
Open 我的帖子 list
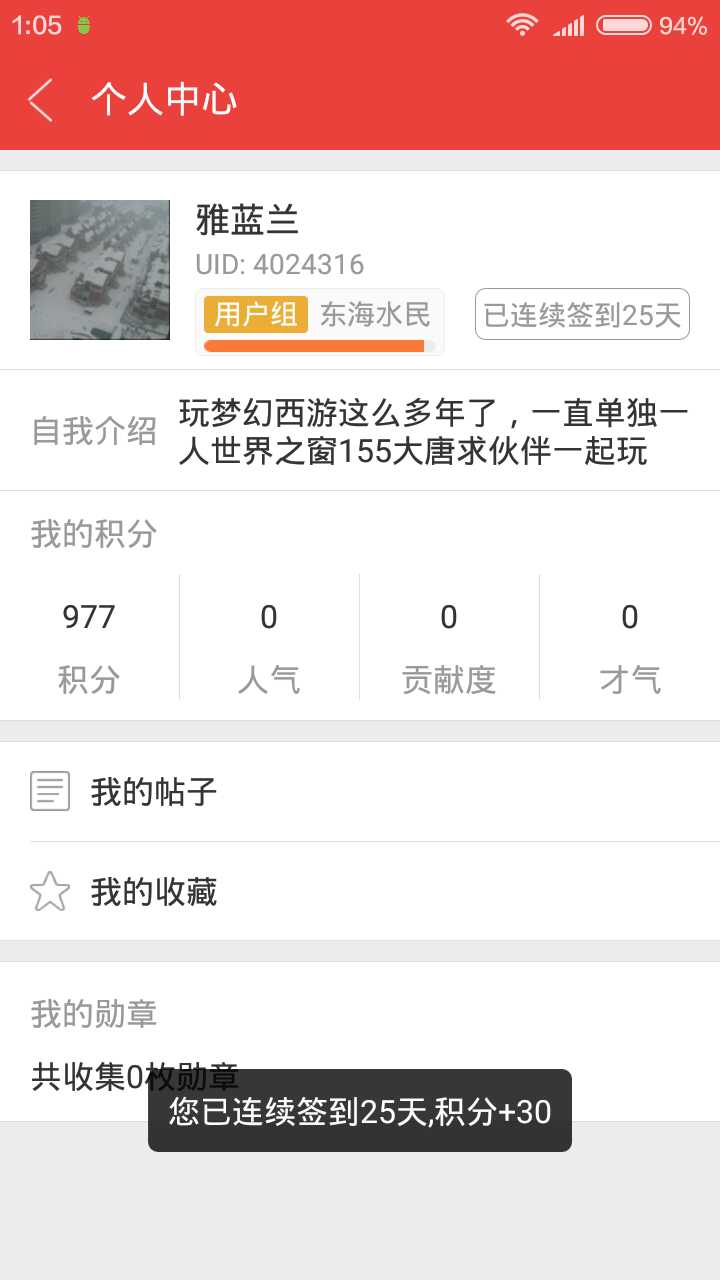(360, 792)
